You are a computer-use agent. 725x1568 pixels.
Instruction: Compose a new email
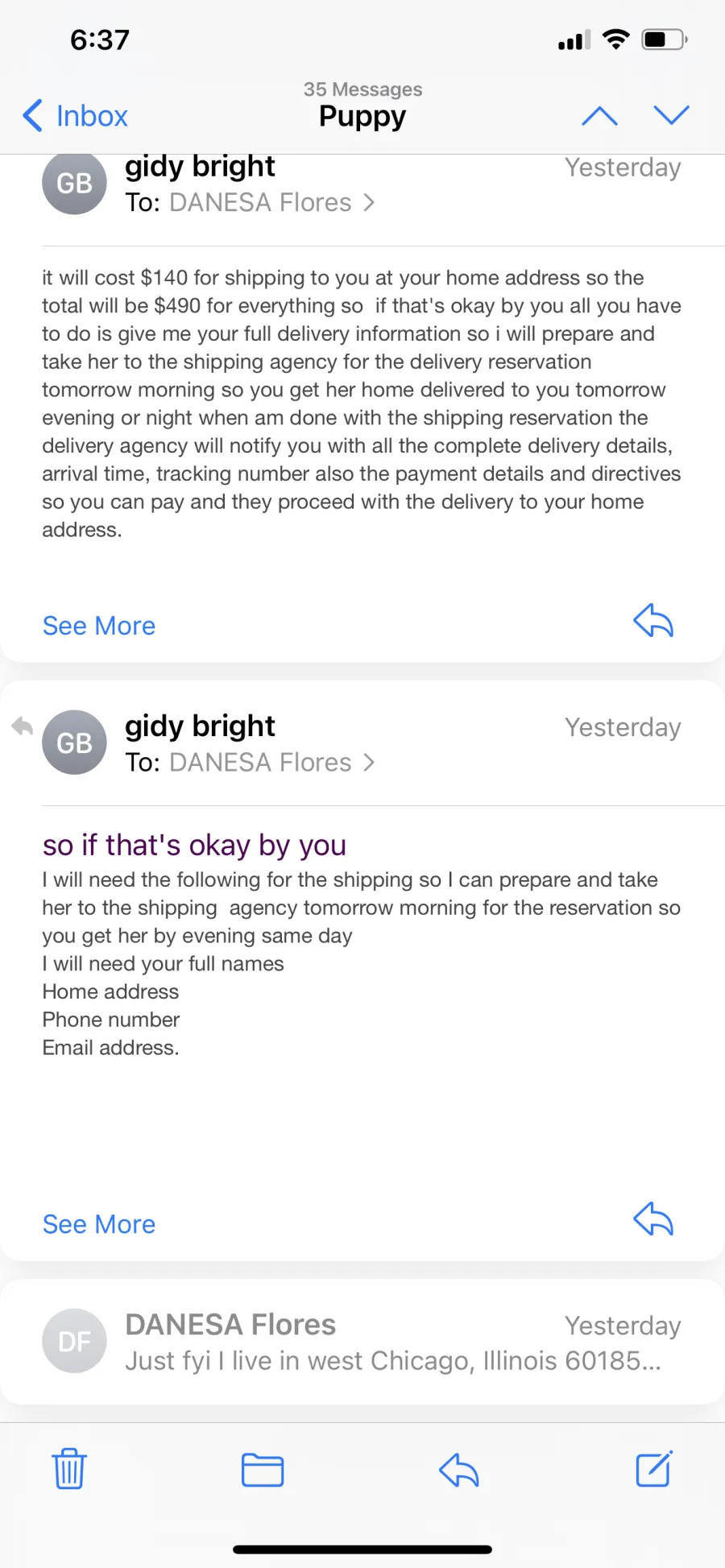pyautogui.click(x=653, y=1469)
